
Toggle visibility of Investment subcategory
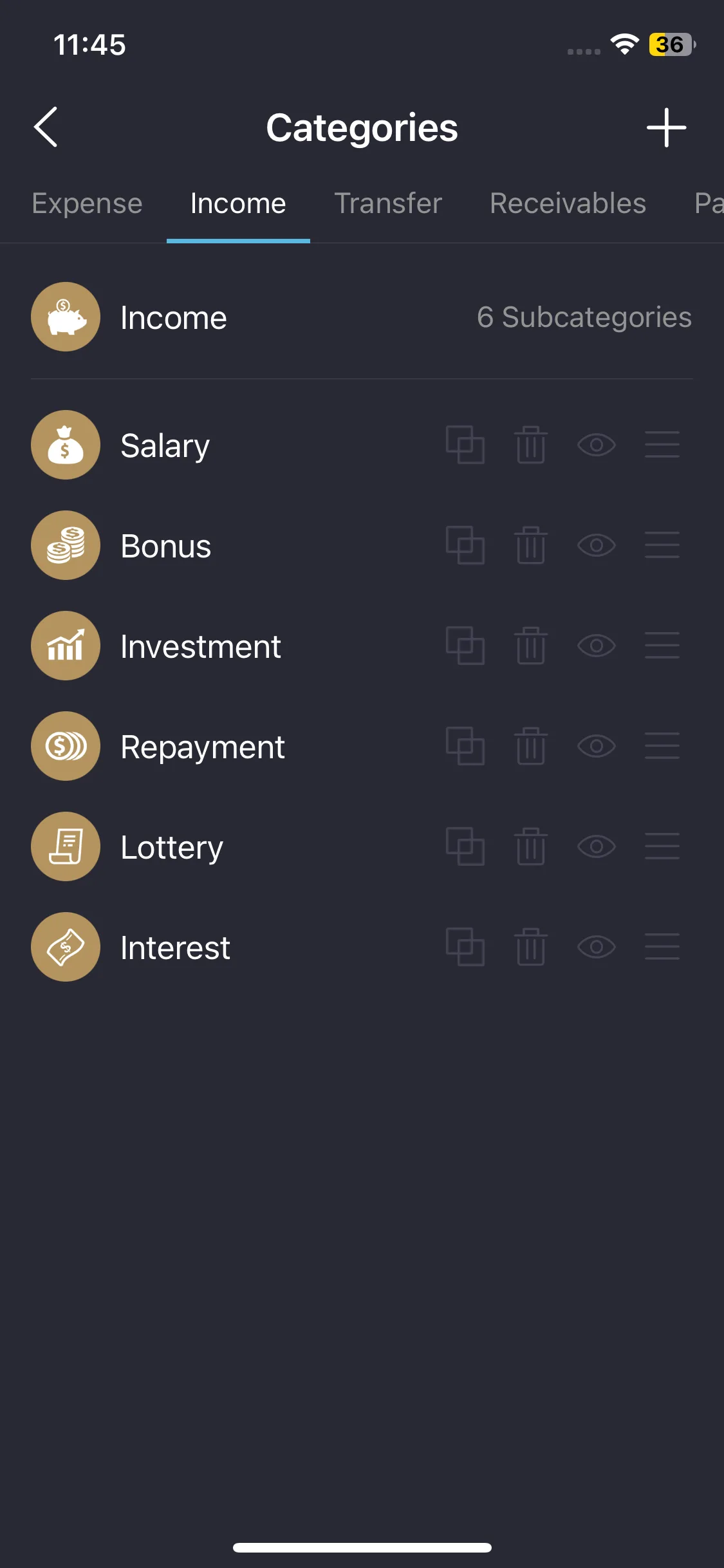(x=597, y=646)
